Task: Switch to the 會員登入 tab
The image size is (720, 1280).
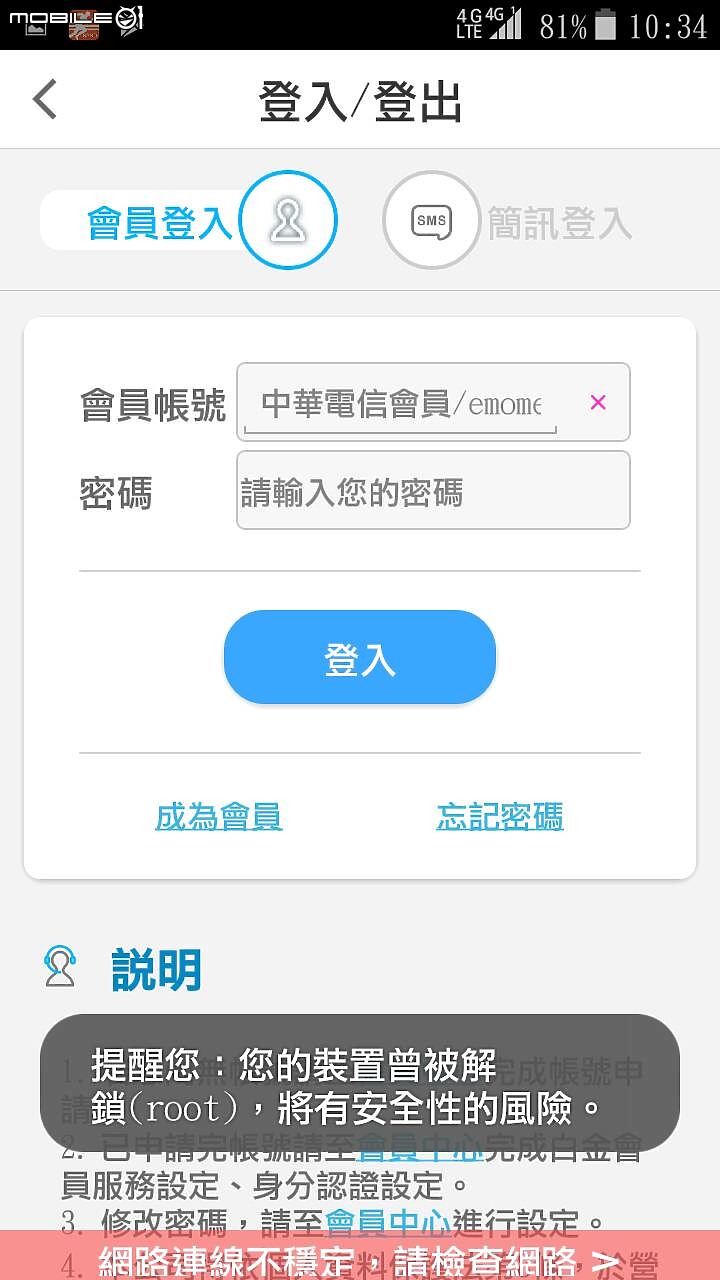Action: 190,221
